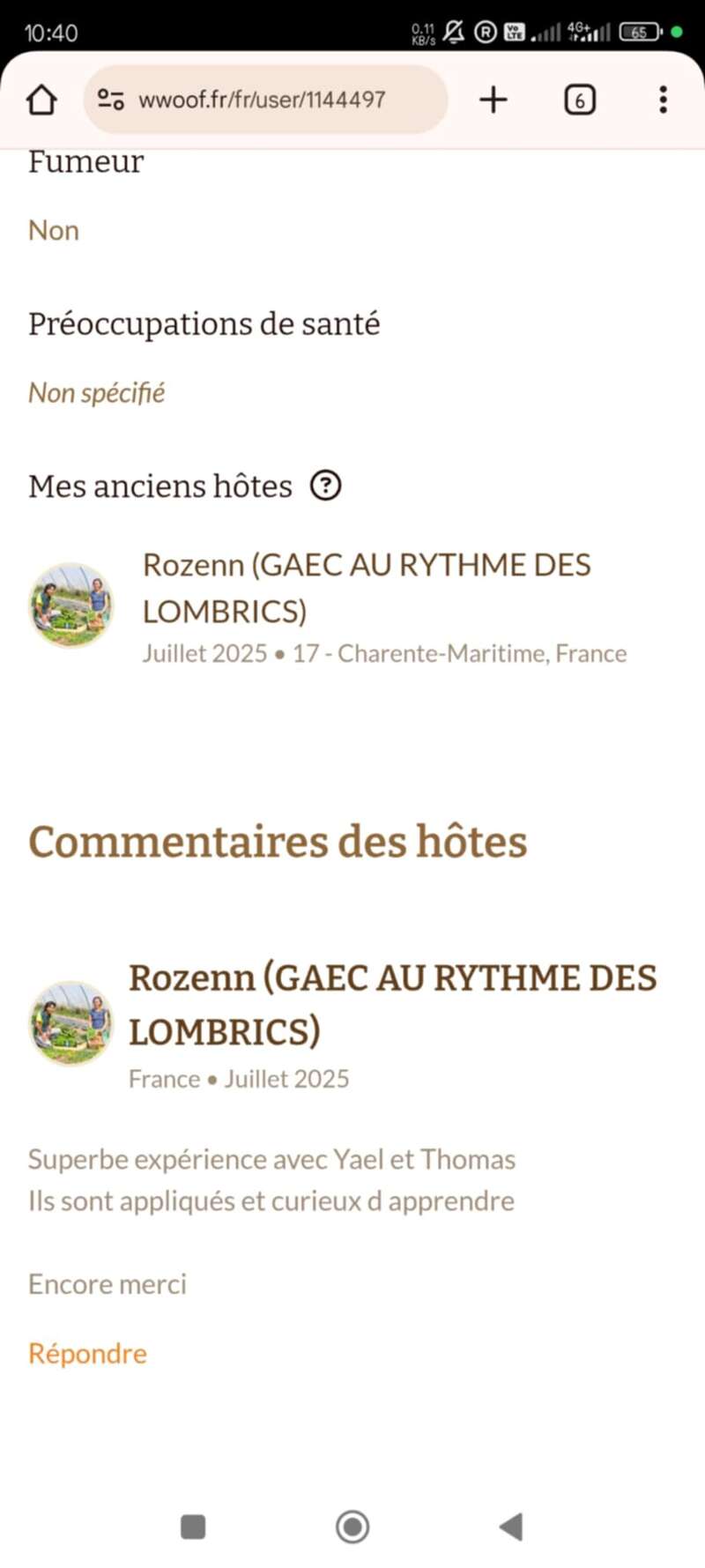705x1568 pixels.
Task: Open the browser overflow menu
Action: (663, 100)
